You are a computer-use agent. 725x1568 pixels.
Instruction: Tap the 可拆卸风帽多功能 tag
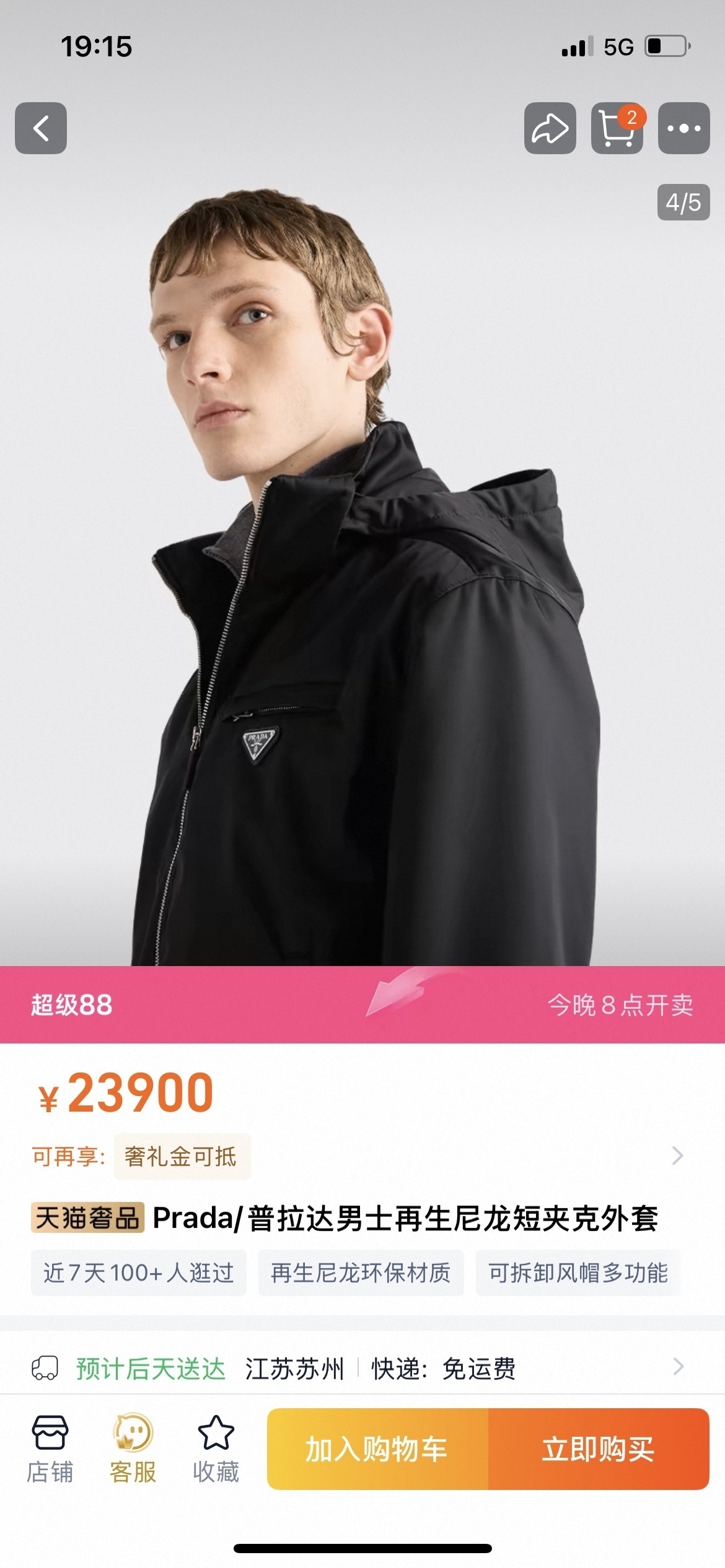[578, 1273]
